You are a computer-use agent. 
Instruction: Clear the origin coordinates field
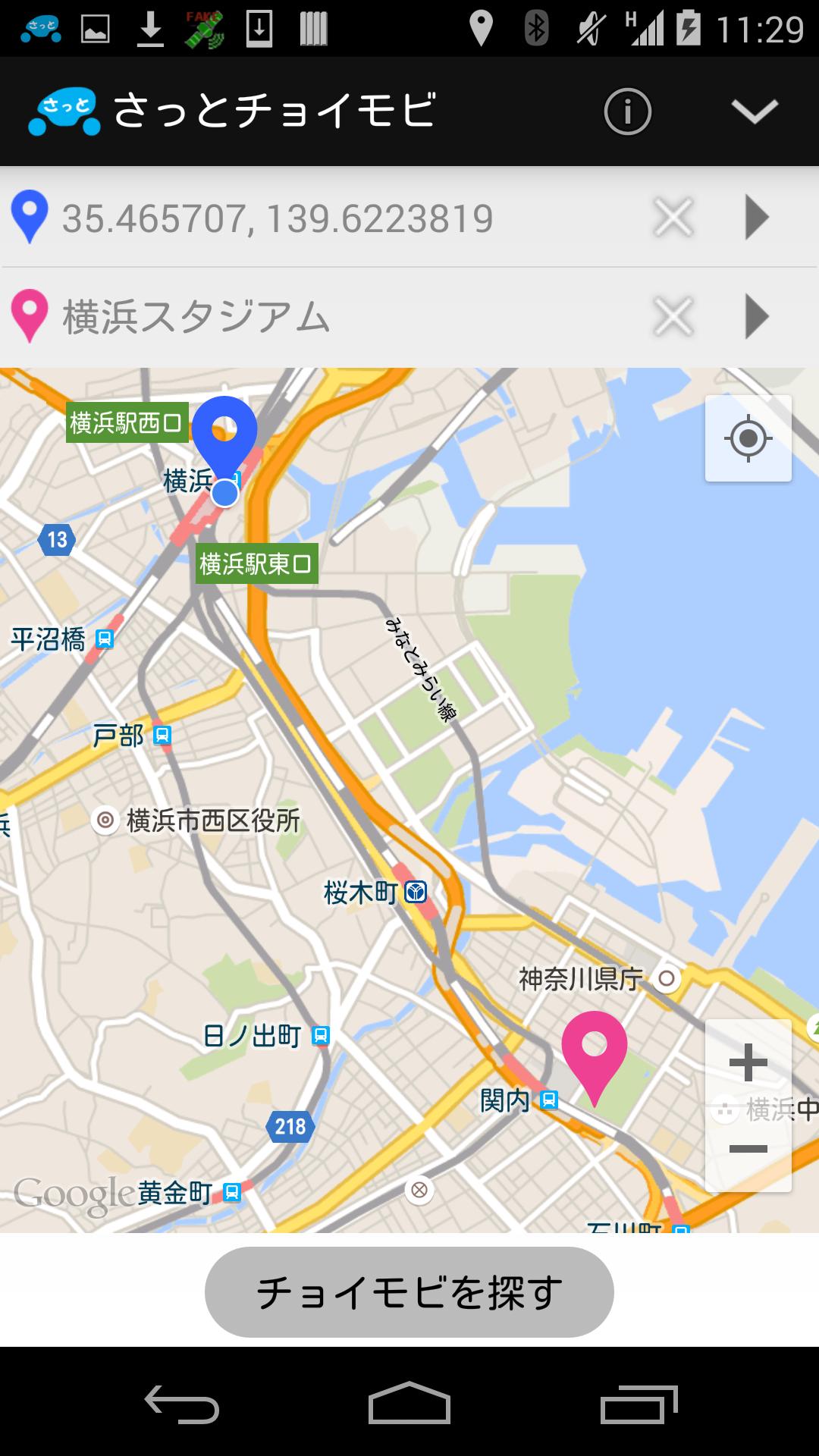tap(673, 218)
